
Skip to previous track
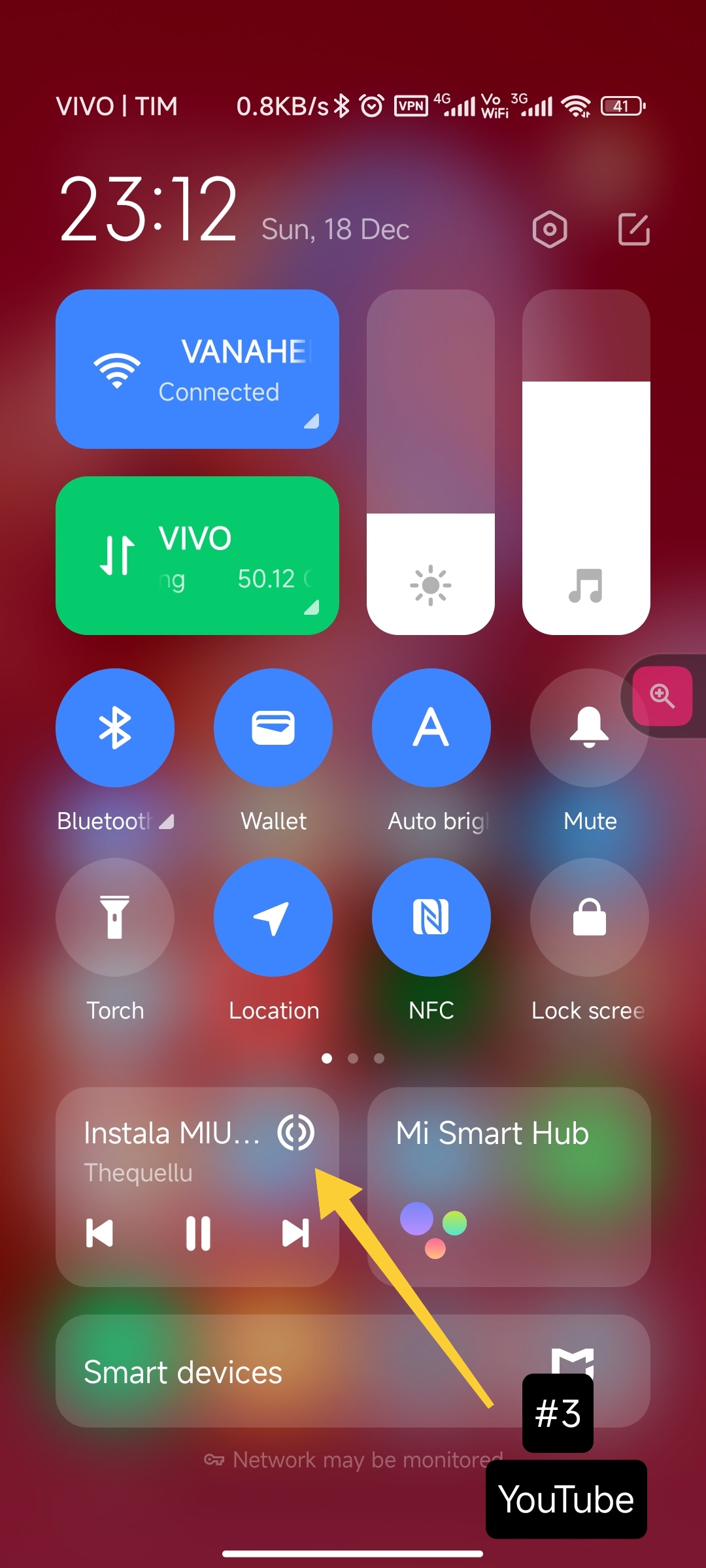tap(99, 1233)
